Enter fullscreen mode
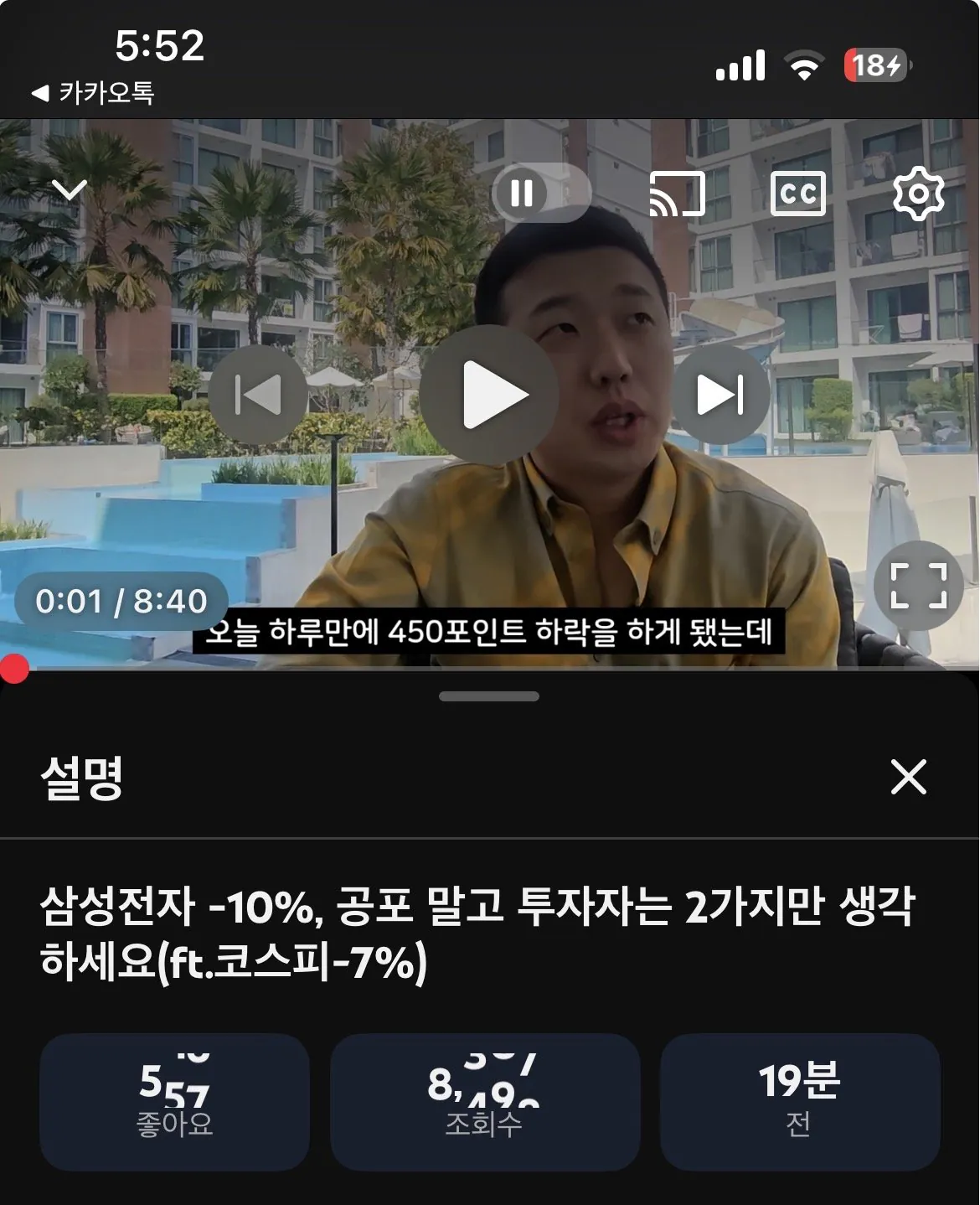 (918, 586)
